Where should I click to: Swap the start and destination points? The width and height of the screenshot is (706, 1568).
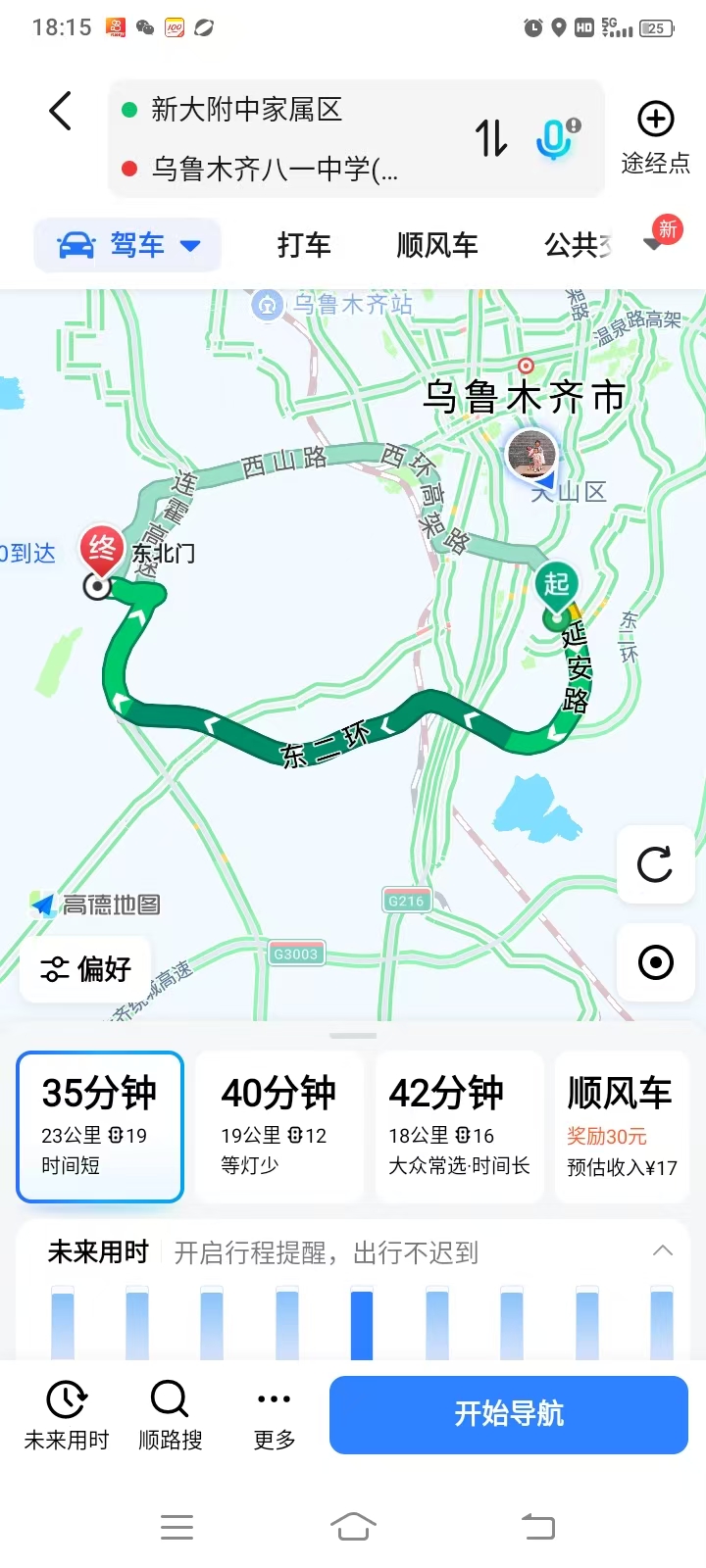pyautogui.click(x=491, y=138)
